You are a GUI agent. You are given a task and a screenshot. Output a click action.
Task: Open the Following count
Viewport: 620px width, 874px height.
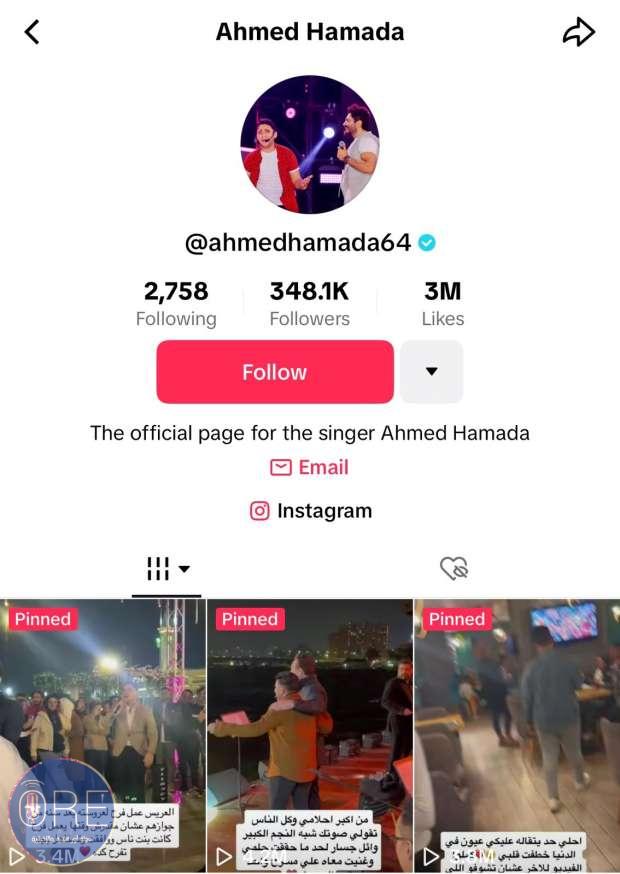(176, 304)
